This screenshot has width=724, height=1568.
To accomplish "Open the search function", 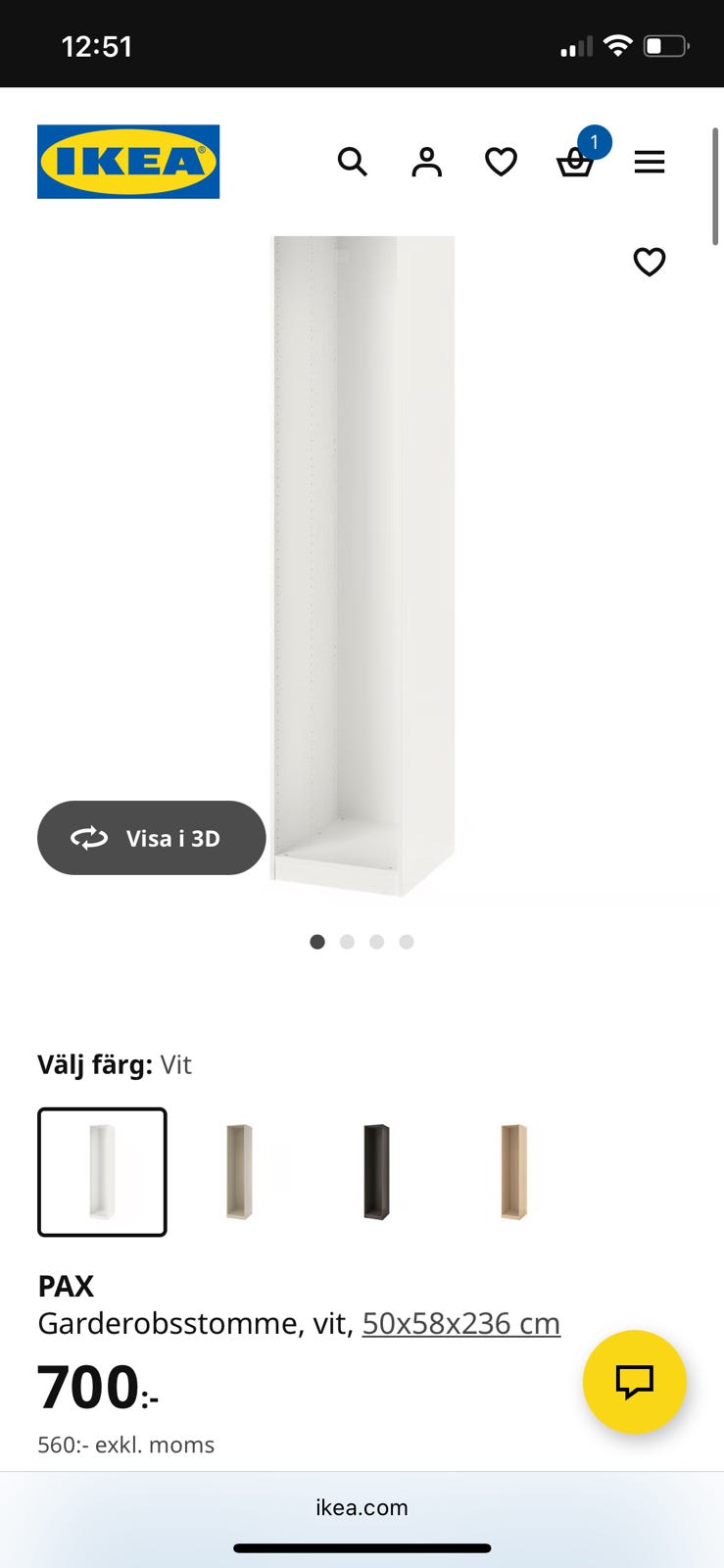I will (353, 162).
